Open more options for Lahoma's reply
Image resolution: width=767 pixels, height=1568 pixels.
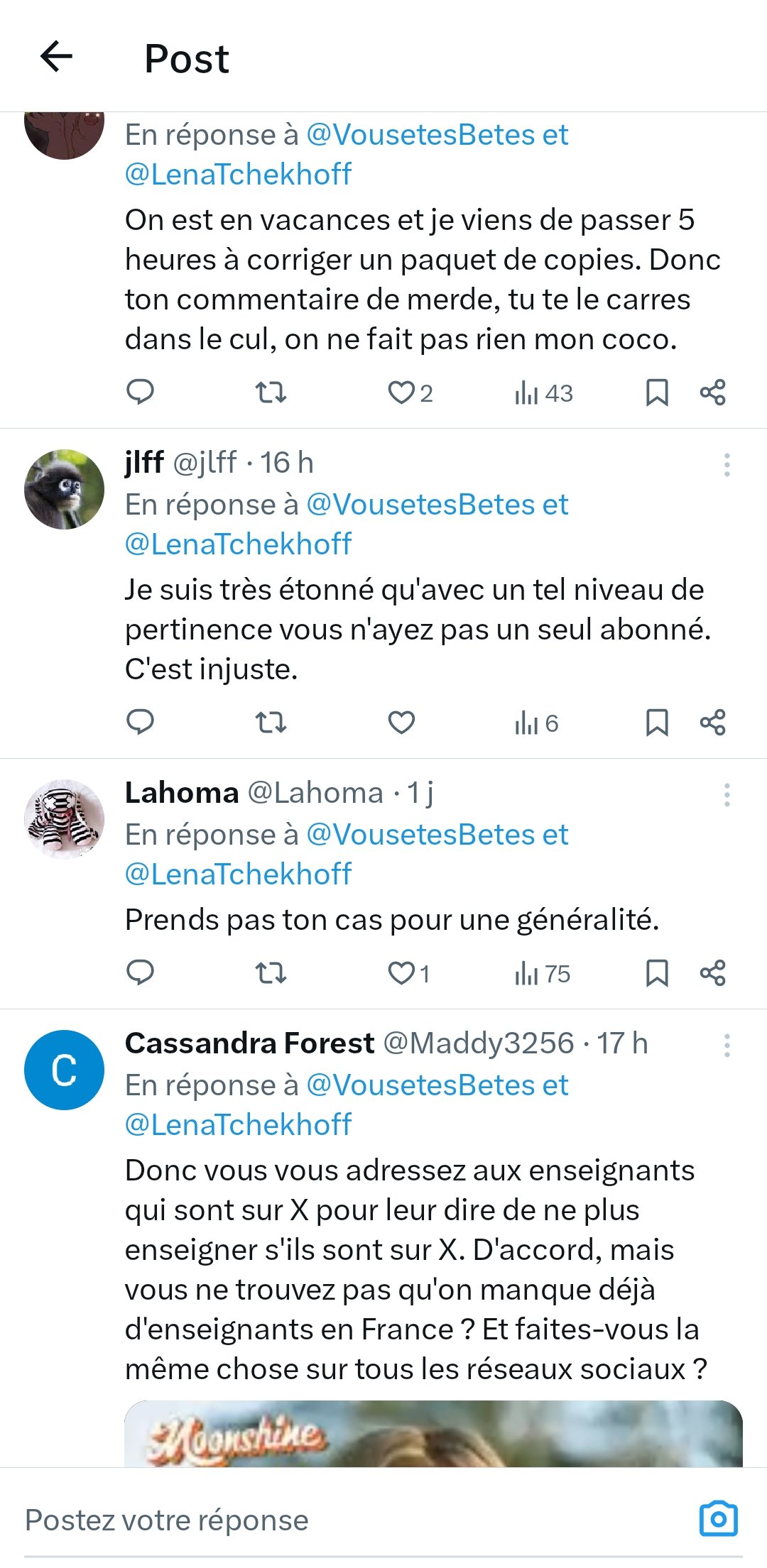(x=727, y=795)
